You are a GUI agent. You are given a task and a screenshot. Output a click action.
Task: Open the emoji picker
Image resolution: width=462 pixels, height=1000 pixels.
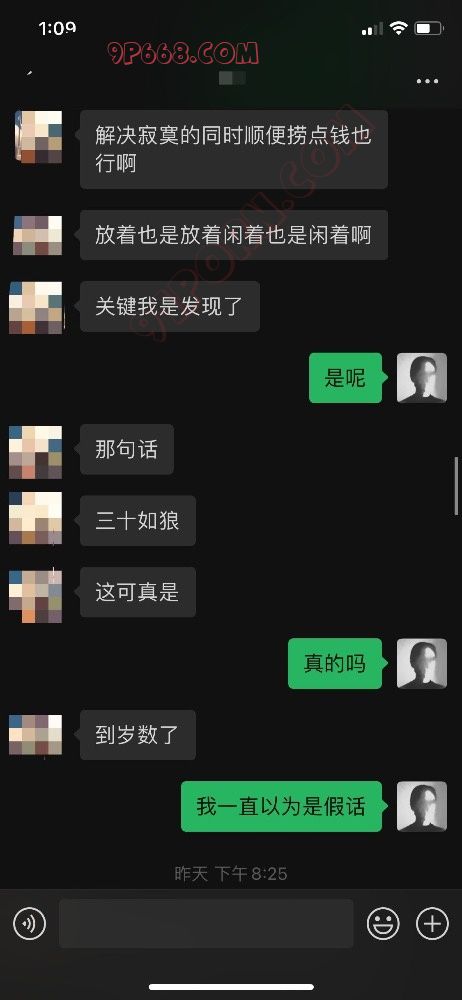tap(383, 923)
